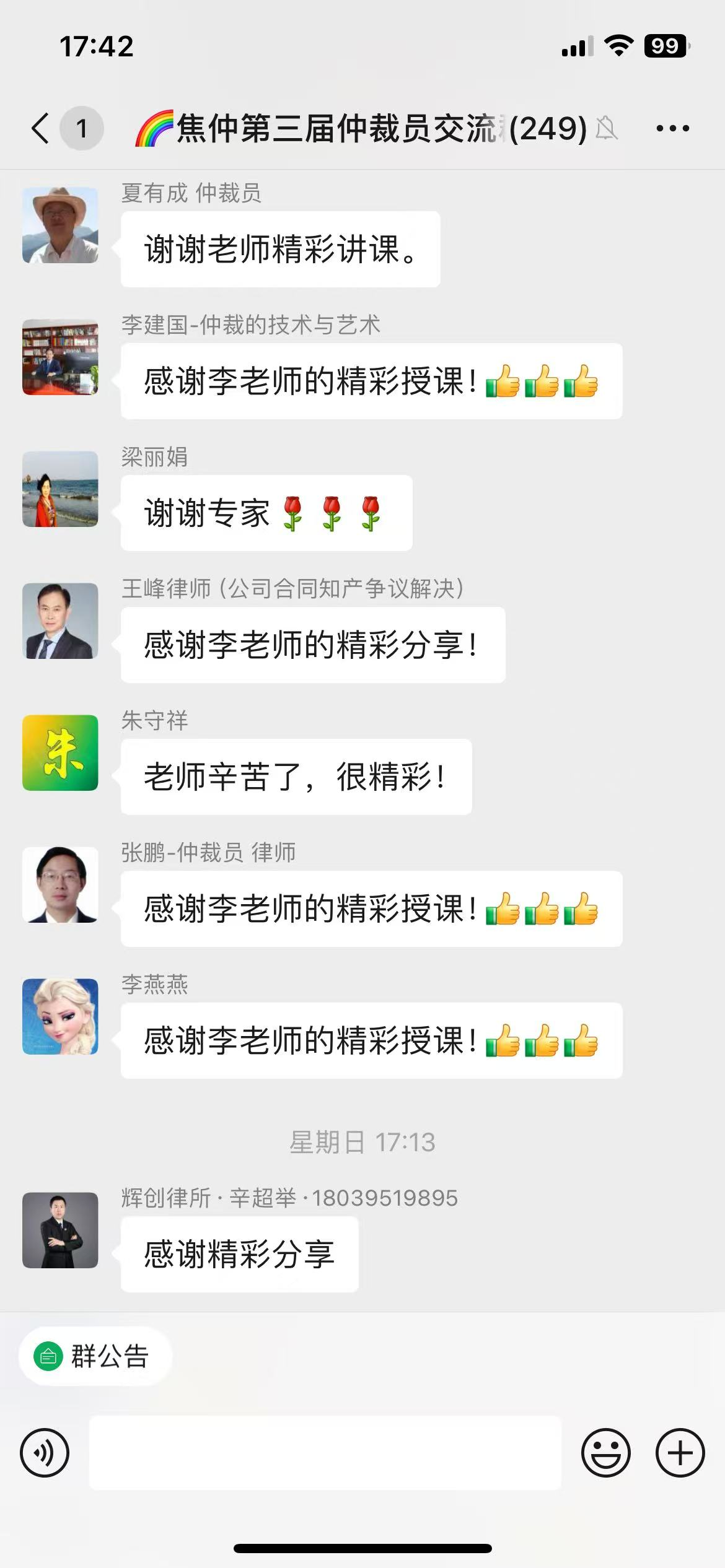725x1568 pixels.
Task: Open the group chat overflow menu
Action: (x=672, y=128)
